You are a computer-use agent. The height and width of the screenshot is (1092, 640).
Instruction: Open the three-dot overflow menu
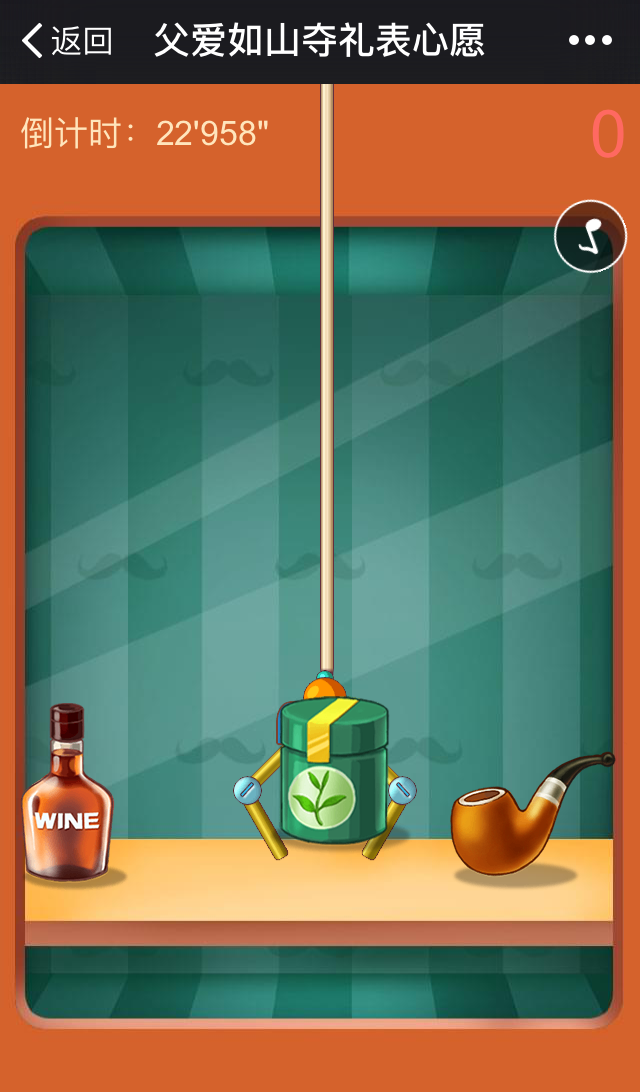point(589,41)
